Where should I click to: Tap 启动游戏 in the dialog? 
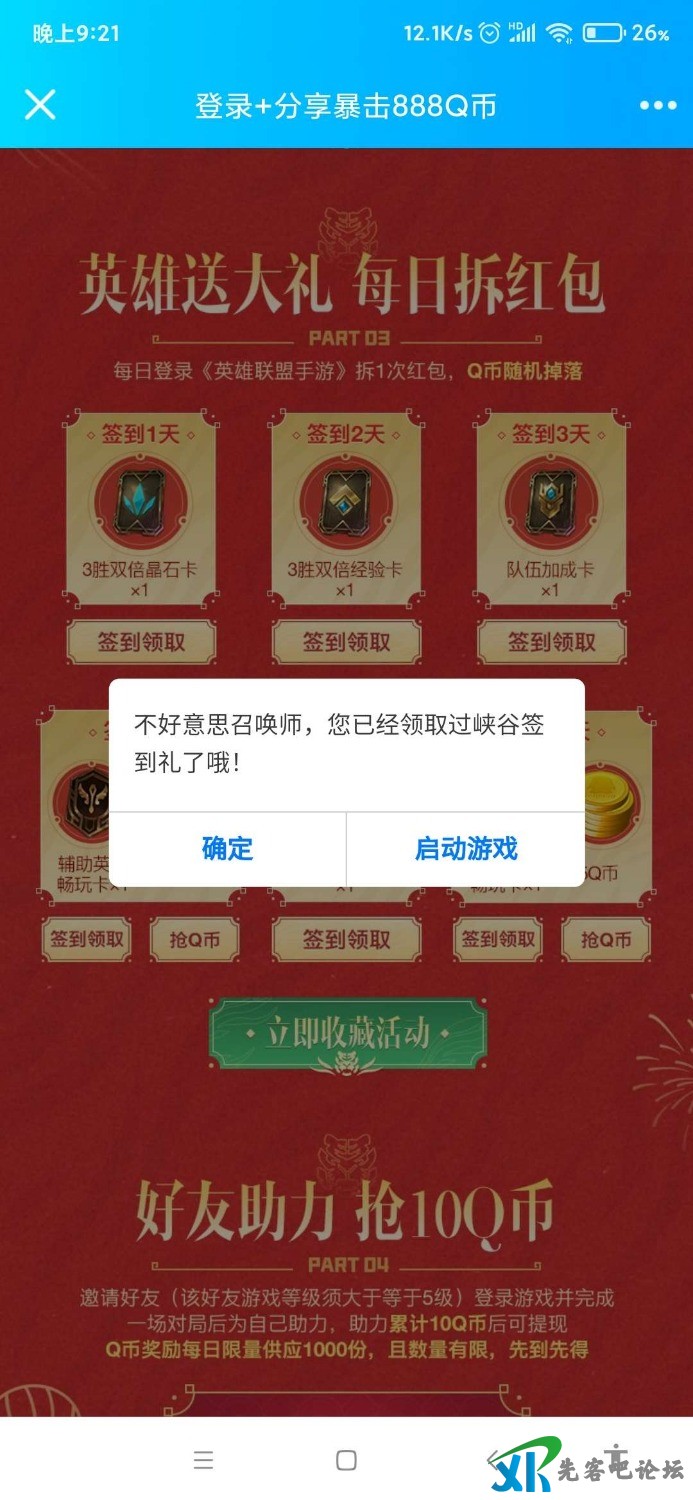click(466, 849)
